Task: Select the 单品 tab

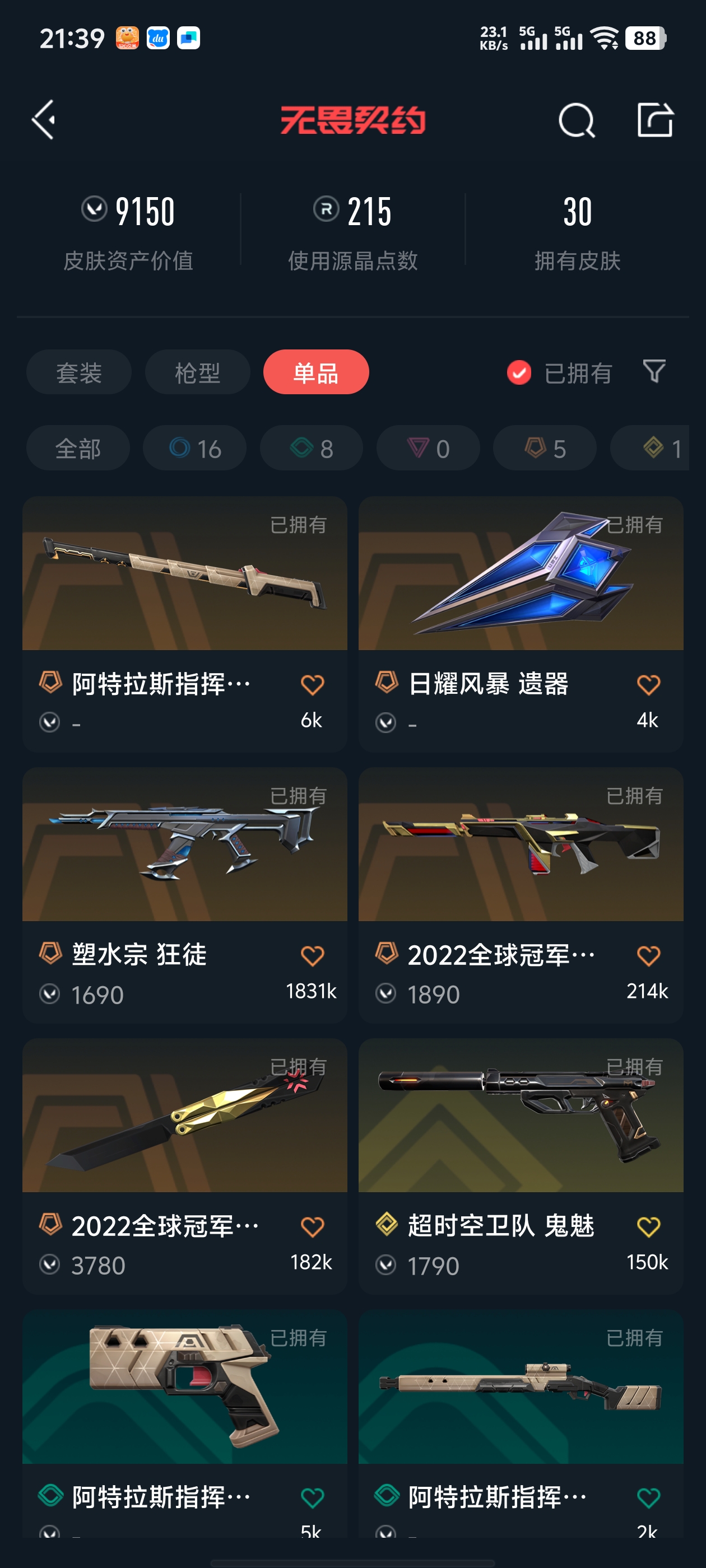Action: (x=315, y=372)
